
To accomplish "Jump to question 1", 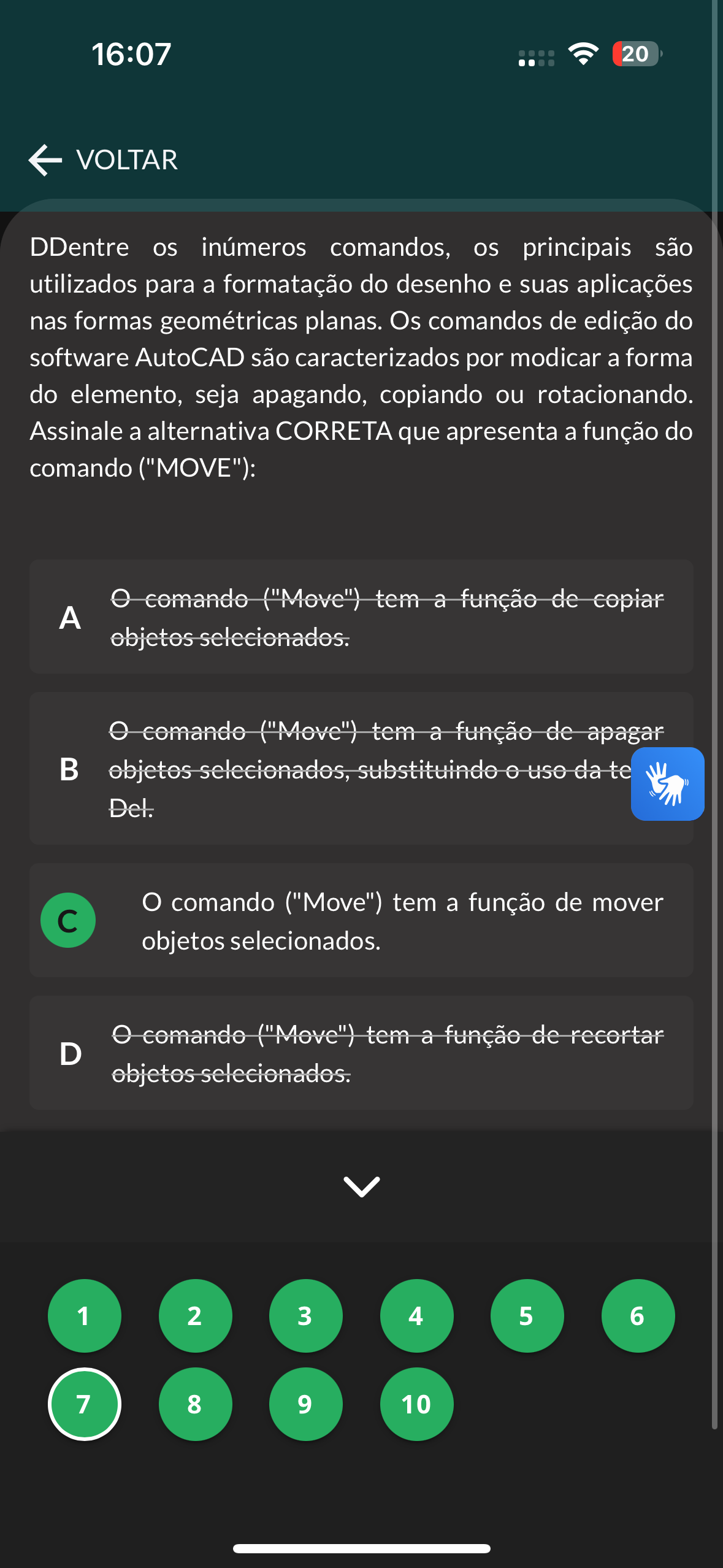I will click(85, 1316).
